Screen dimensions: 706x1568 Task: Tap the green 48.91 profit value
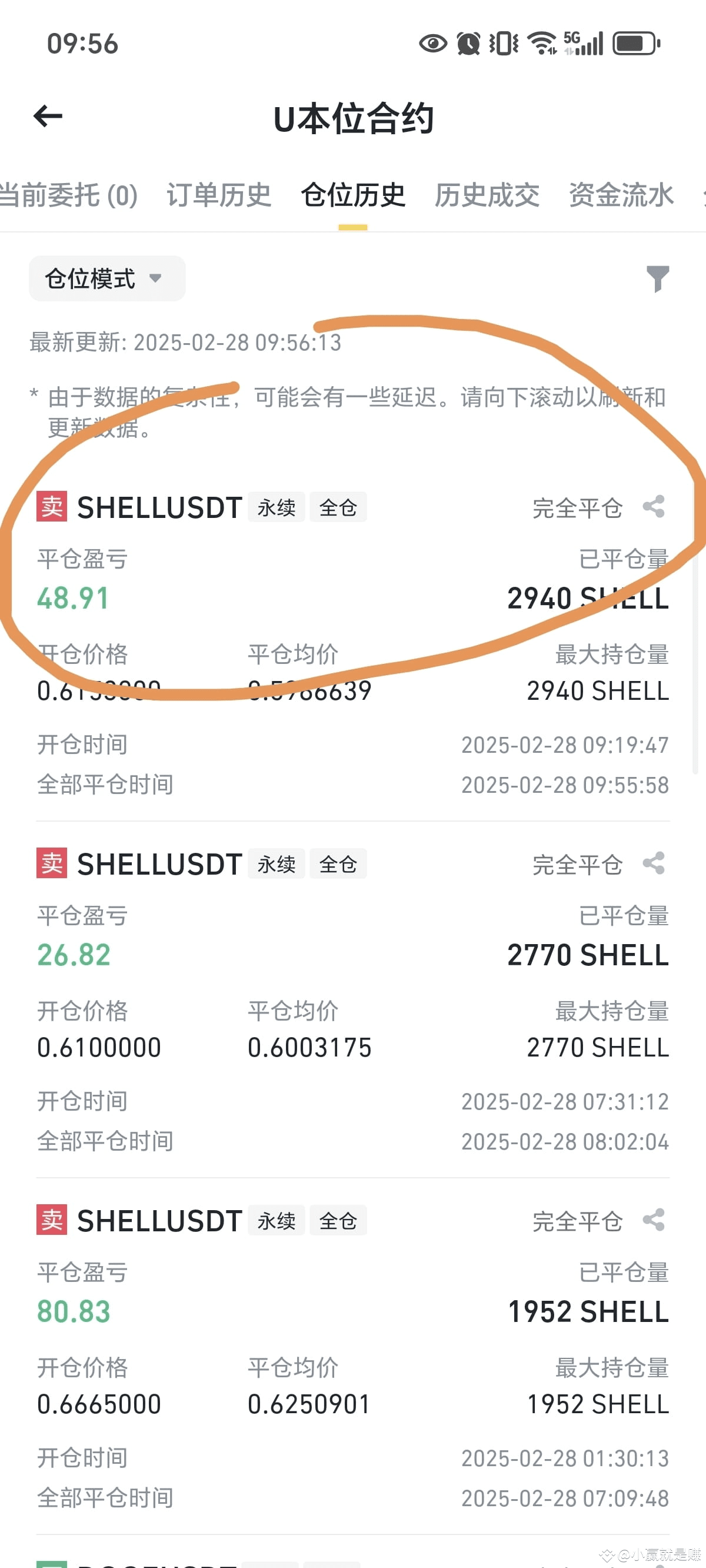click(x=72, y=599)
